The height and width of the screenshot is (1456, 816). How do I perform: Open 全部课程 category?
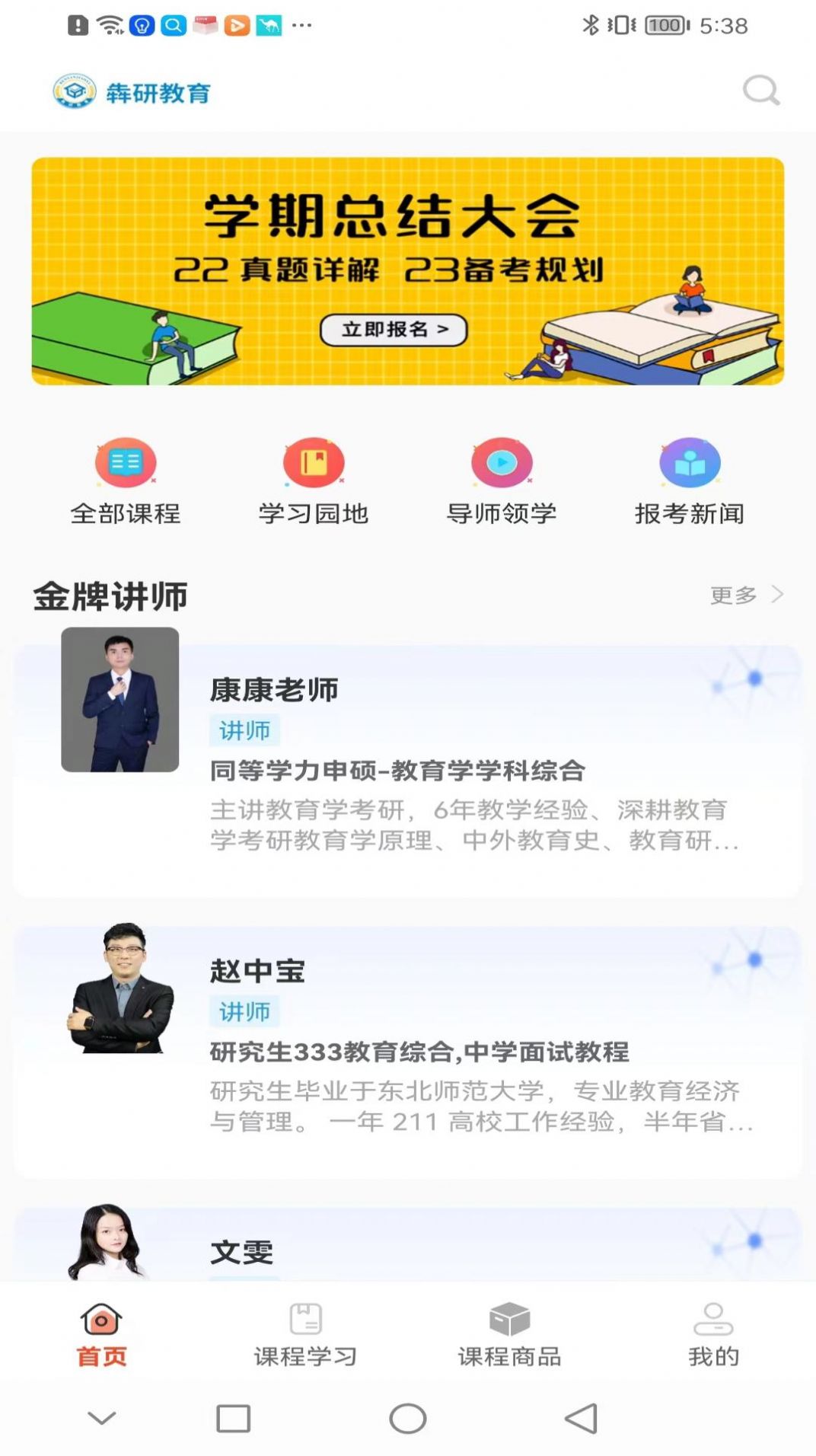(x=126, y=481)
